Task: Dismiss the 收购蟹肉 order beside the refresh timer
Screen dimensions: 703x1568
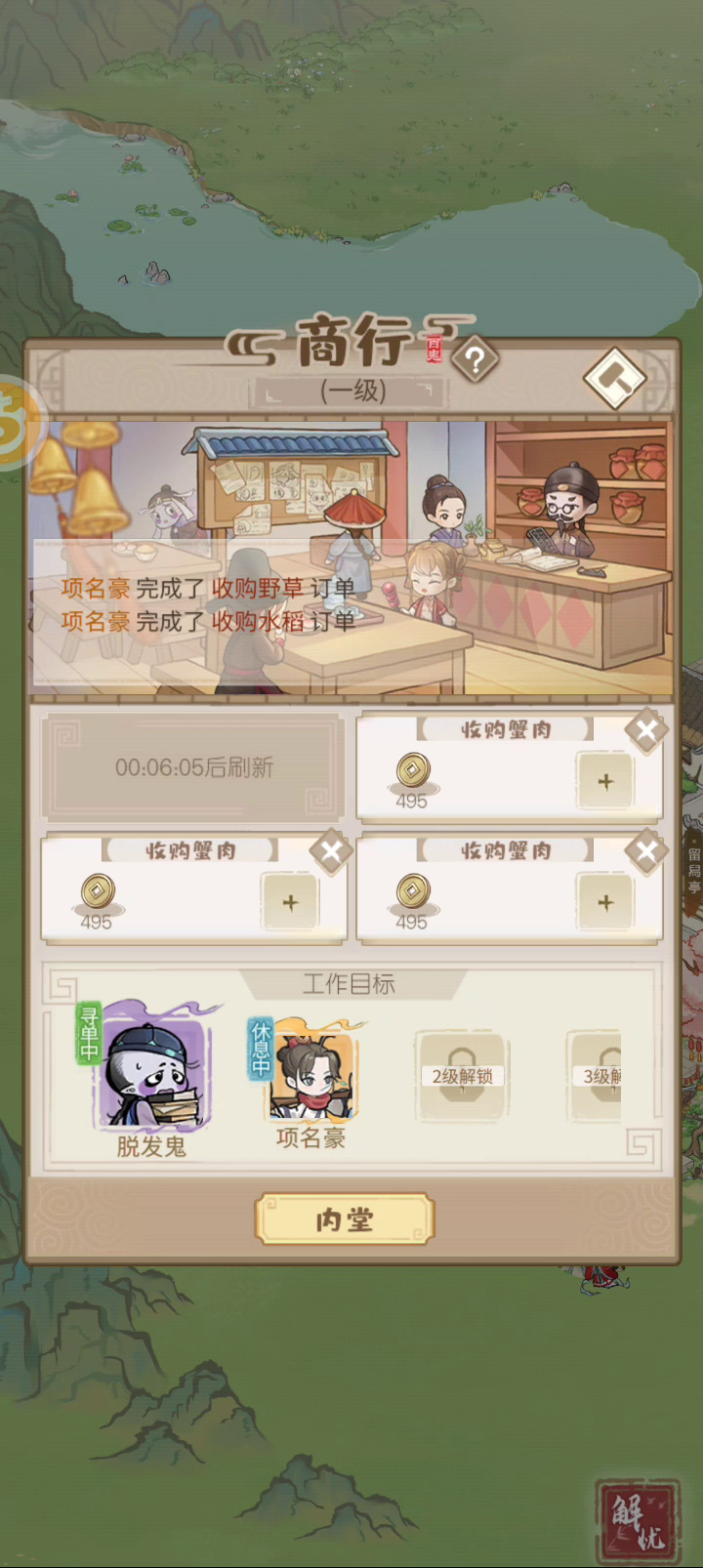Action: pyautogui.click(x=646, y=731)
